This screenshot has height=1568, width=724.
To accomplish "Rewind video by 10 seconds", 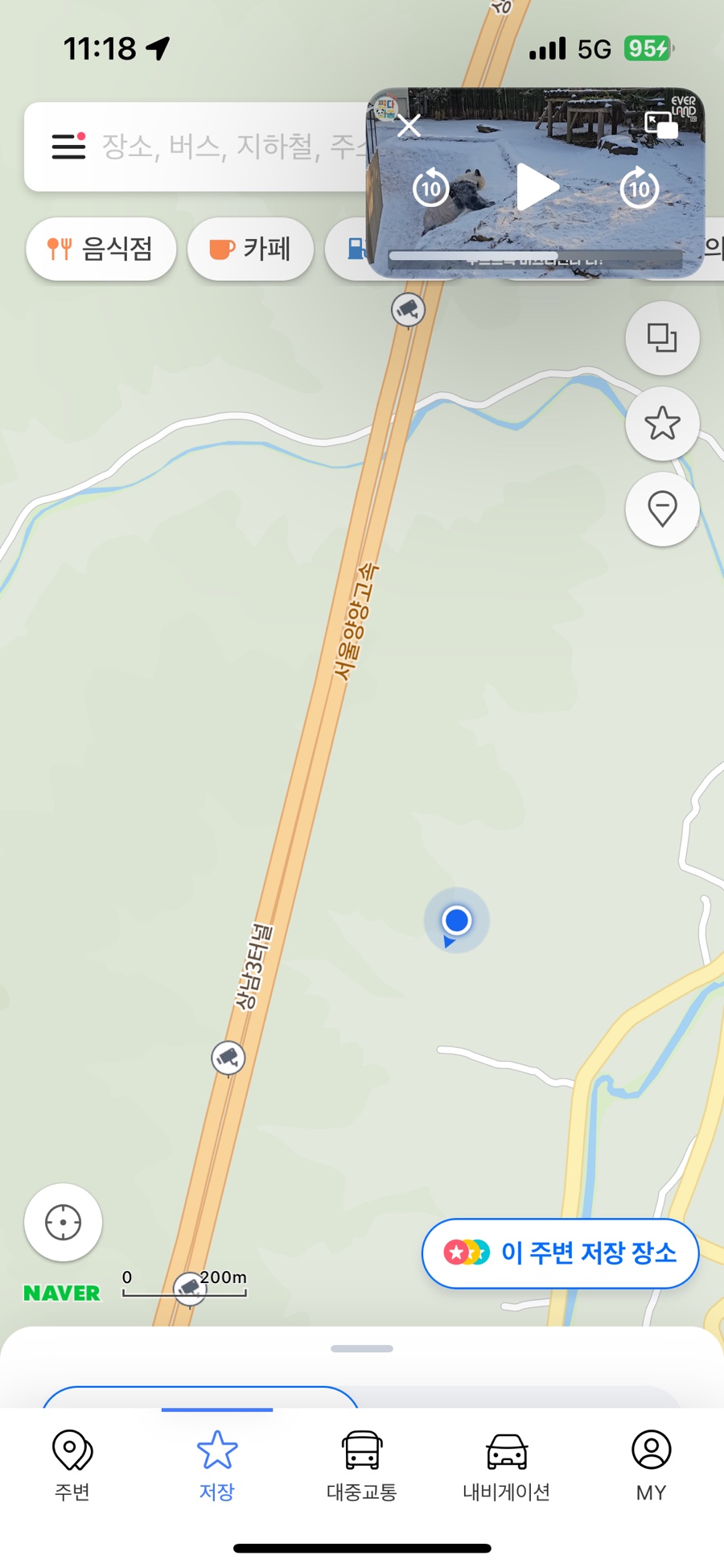I will 431,188.
